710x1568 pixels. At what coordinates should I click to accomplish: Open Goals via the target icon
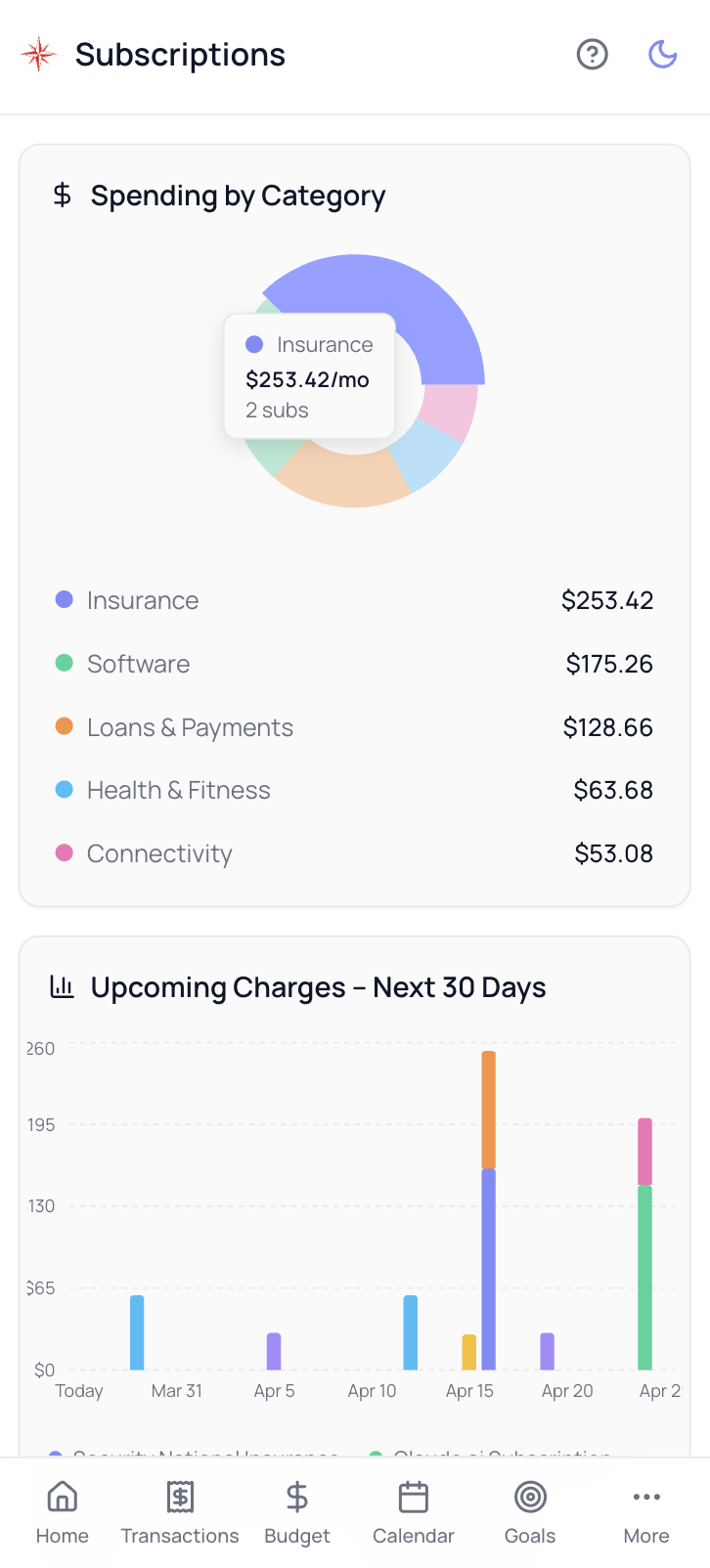(529, 1496)
